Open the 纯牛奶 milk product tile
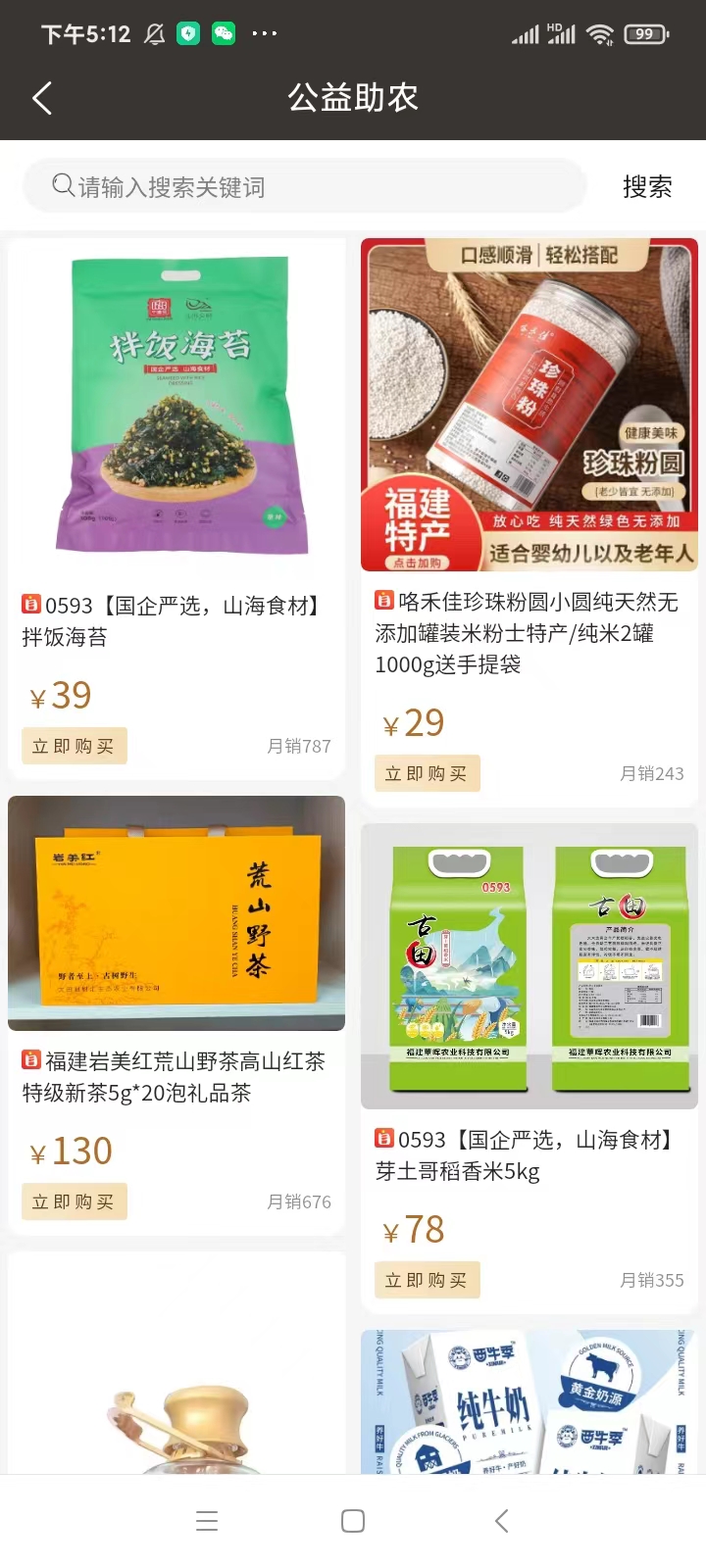Viewport: 706px width, 1568px height. coord(529,1401)
